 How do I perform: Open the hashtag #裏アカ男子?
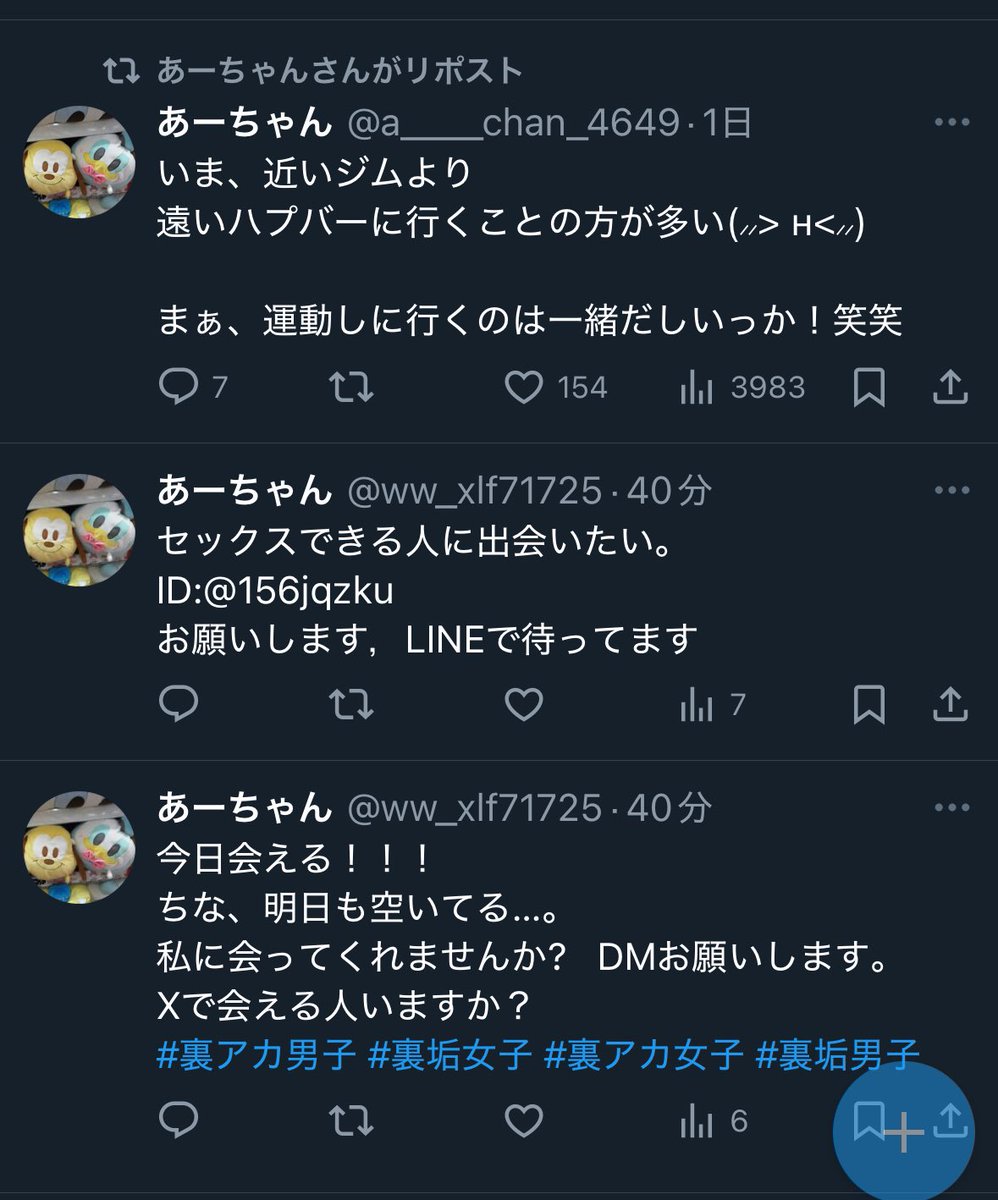[x=257, y=1054]
